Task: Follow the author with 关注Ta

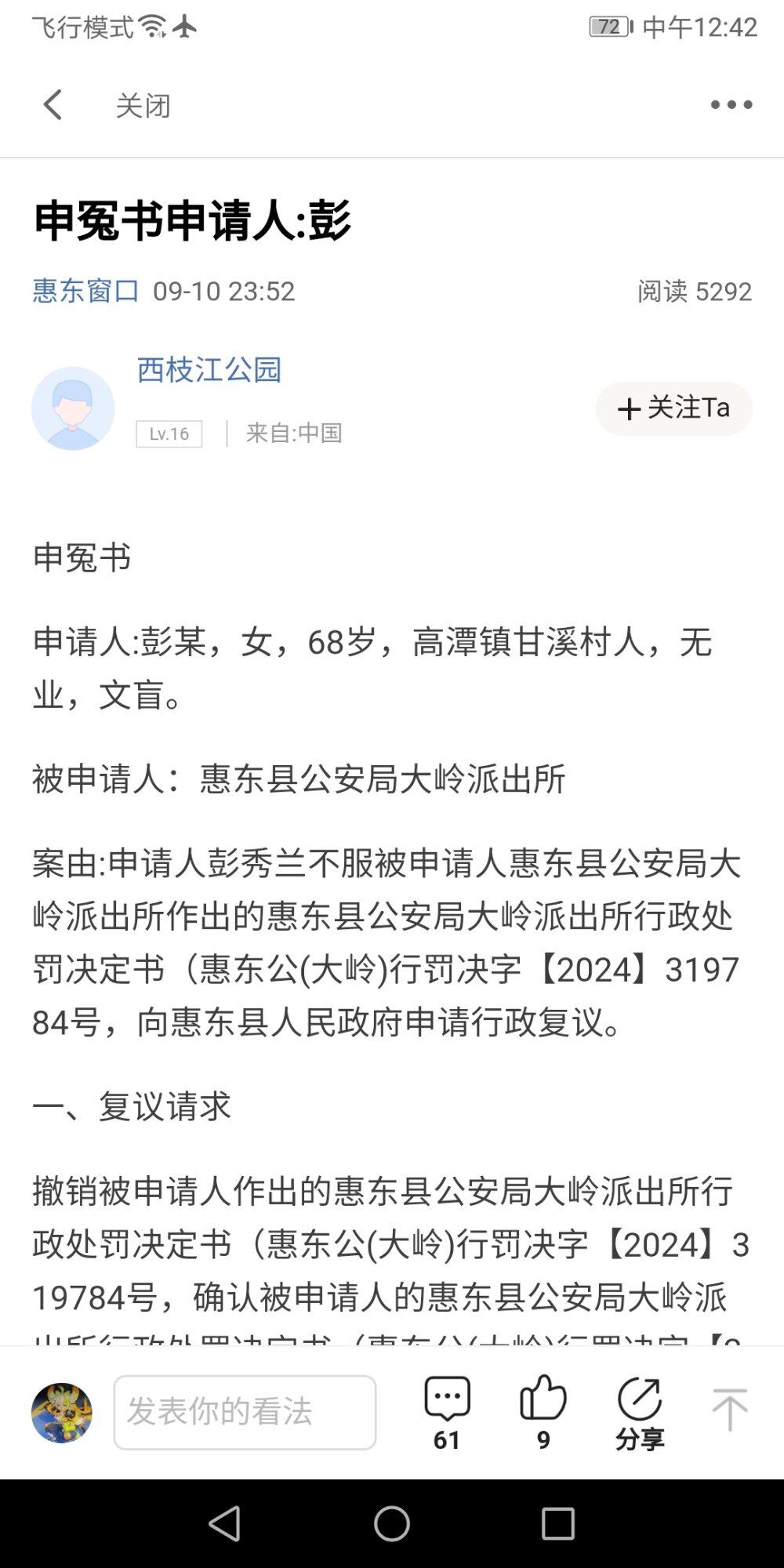Action: 674,408
